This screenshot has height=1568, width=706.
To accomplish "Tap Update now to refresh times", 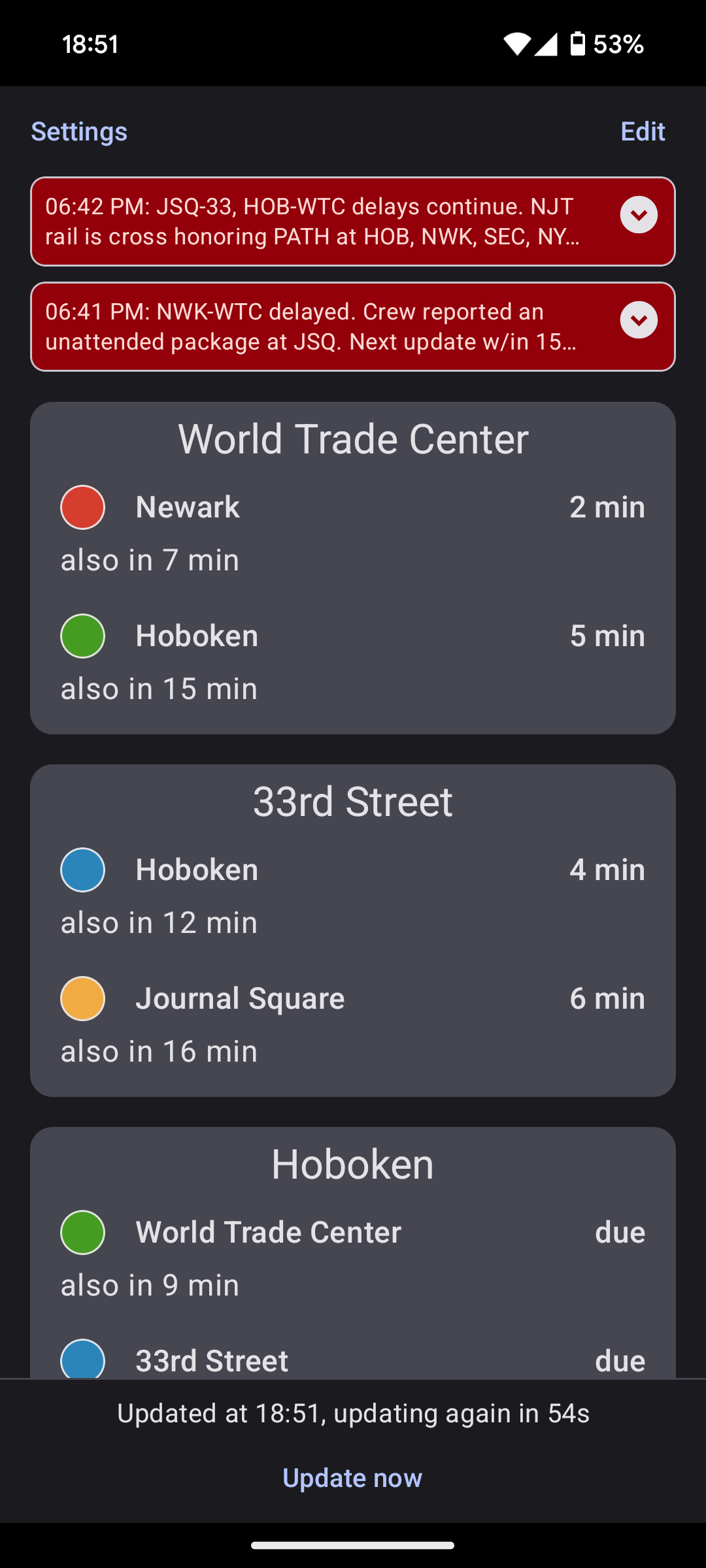I will point(352,1478).
